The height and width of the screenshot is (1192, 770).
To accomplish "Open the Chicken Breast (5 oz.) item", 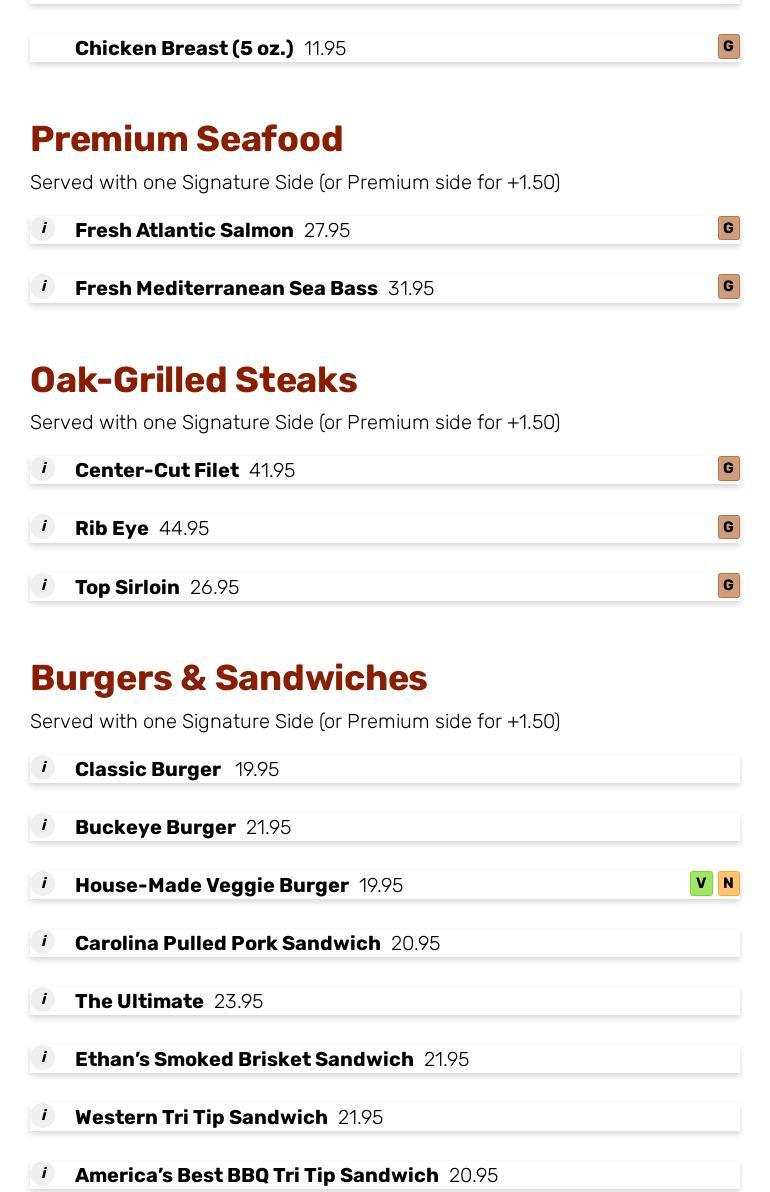I will pyautogui.click(x=184, y=48).
